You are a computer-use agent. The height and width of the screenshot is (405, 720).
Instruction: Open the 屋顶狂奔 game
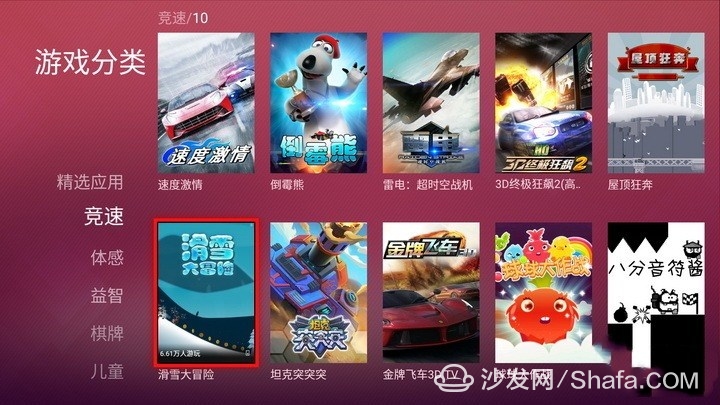[656, 104]
